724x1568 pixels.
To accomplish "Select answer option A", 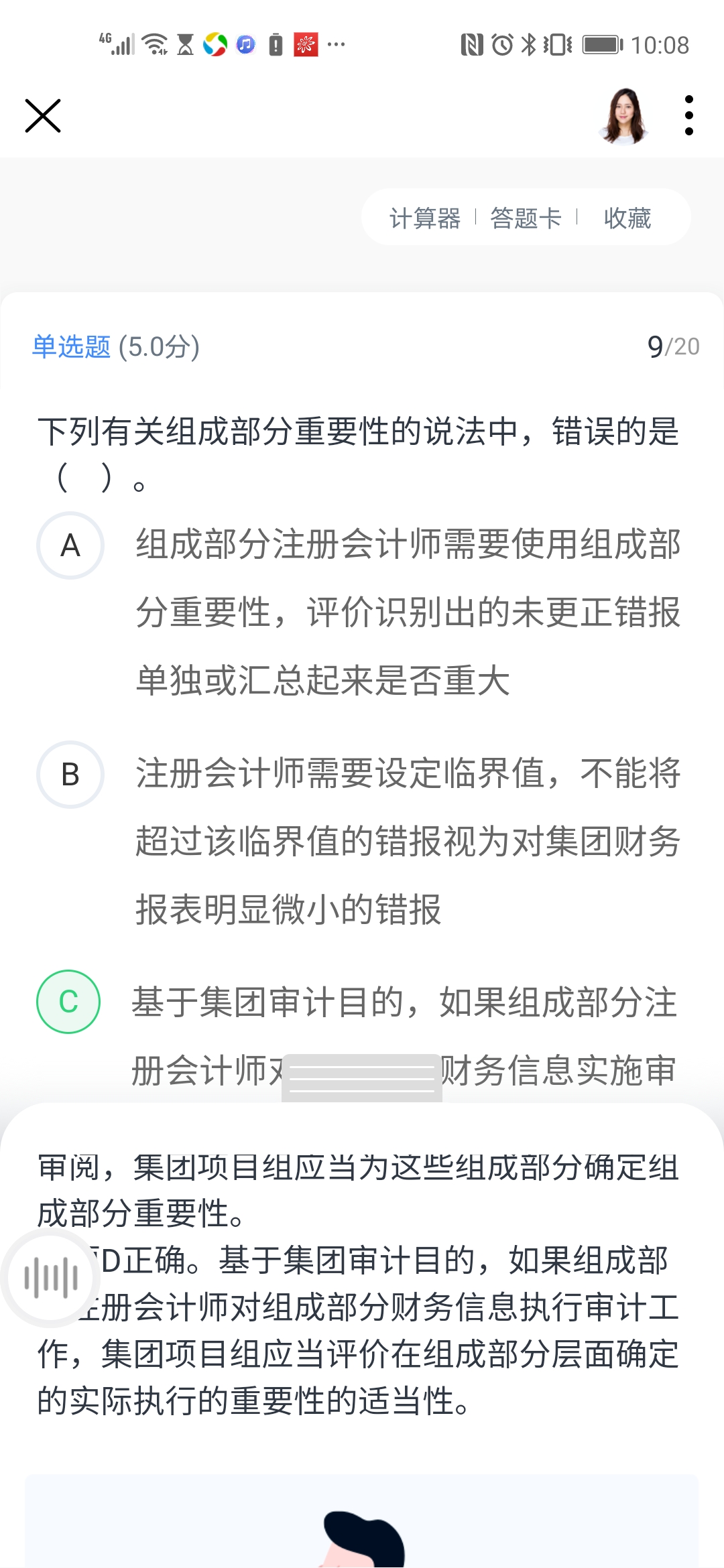I will [70, 545].
